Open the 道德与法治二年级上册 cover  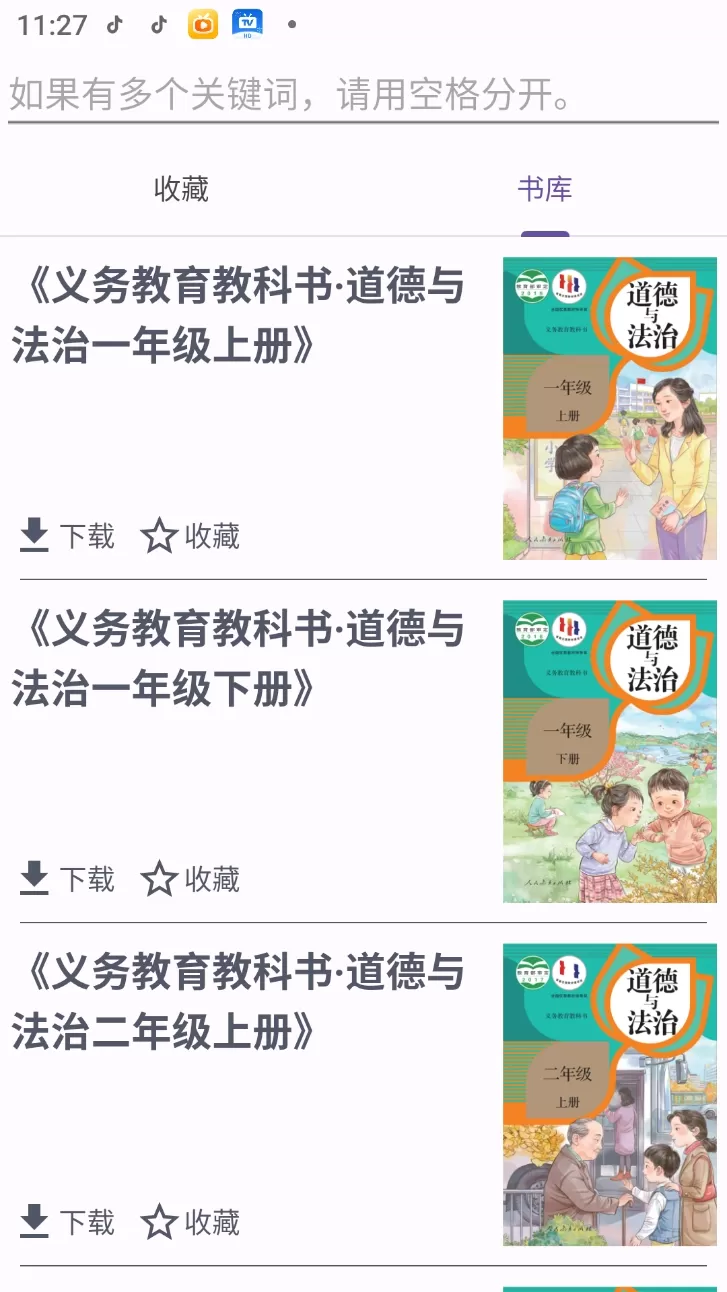pos(610,1094)
